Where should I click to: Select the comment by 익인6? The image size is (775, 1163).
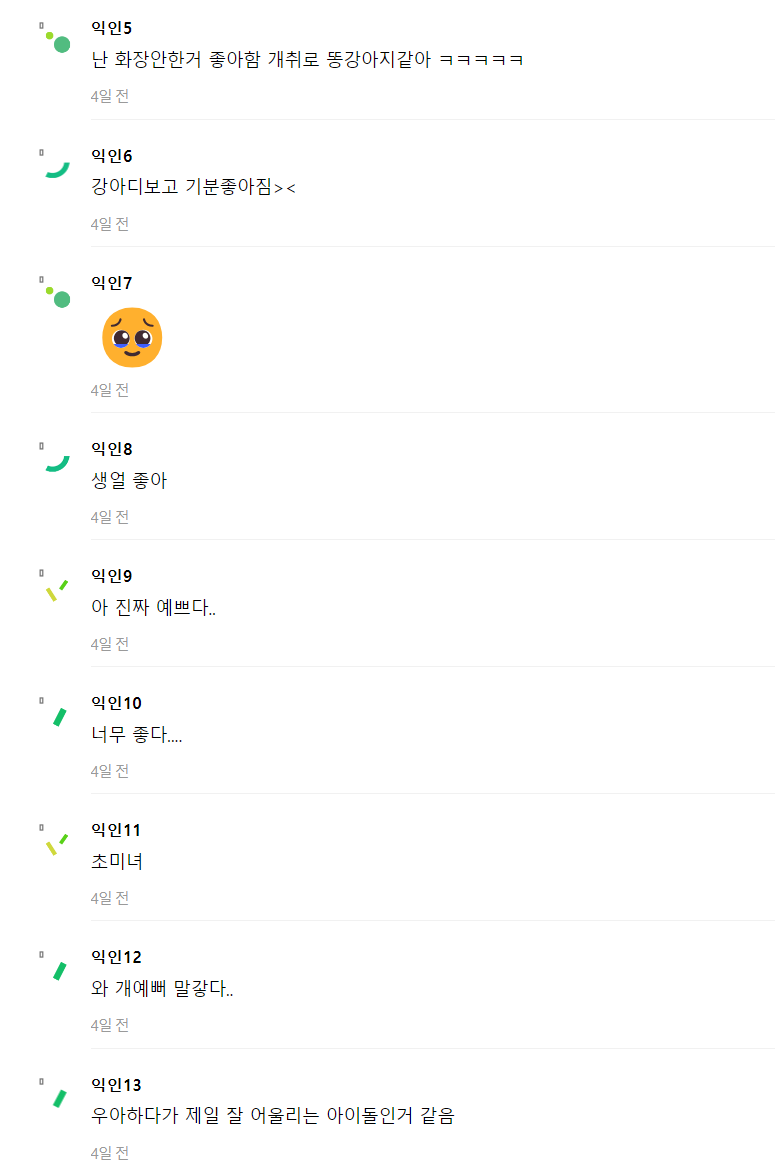[x=193, y=187]
